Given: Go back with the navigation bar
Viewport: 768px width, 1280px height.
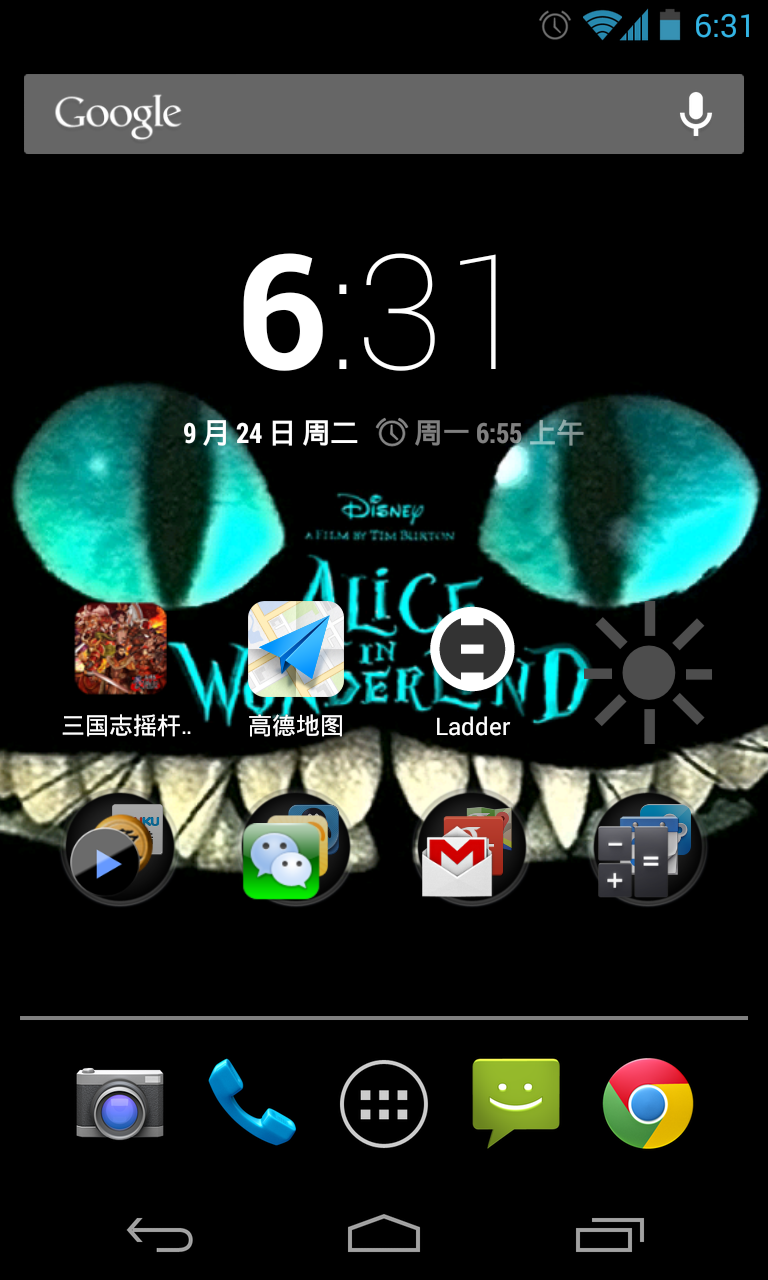Looking at the screenshot, I should [x=160, y=1235].
